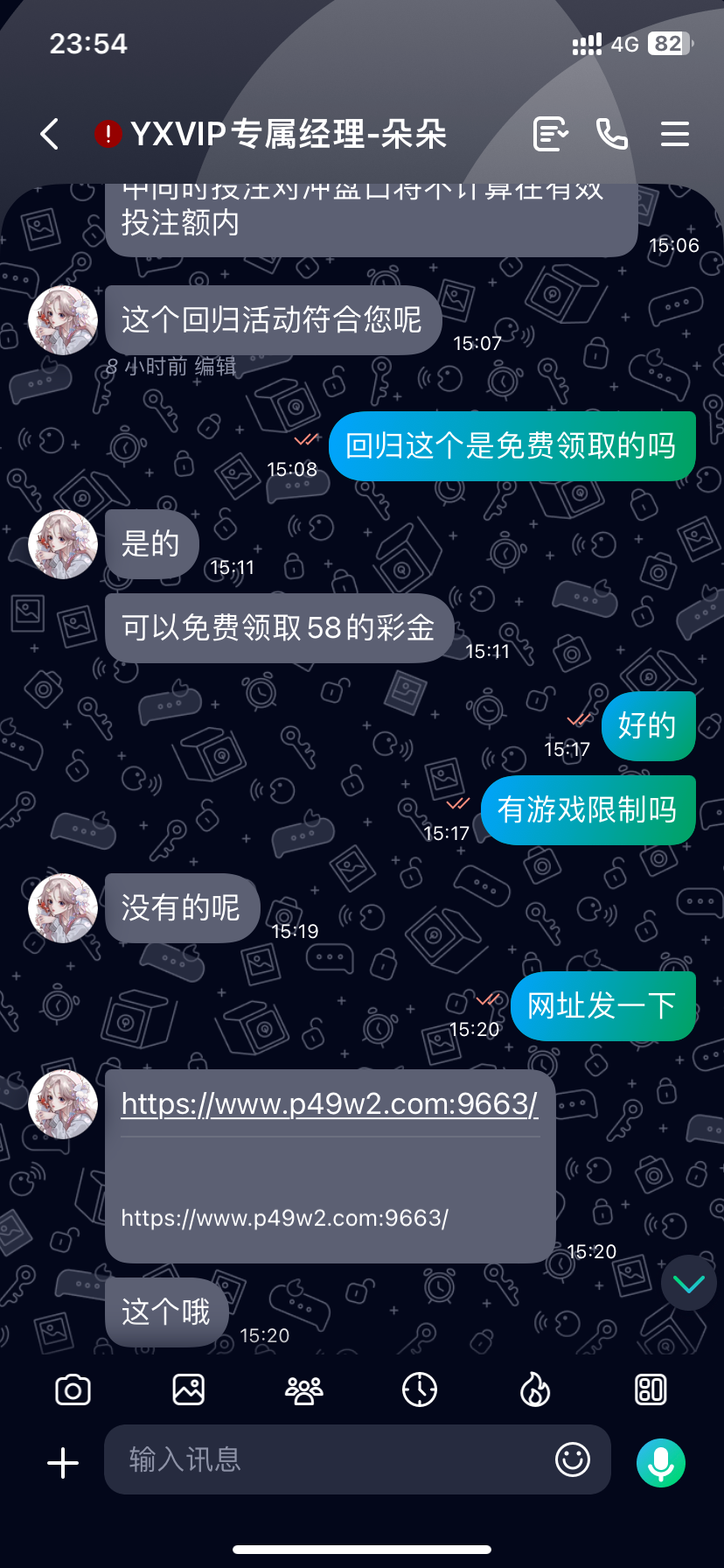
Task: Open the group members icon
Action: coord(304,1389)
